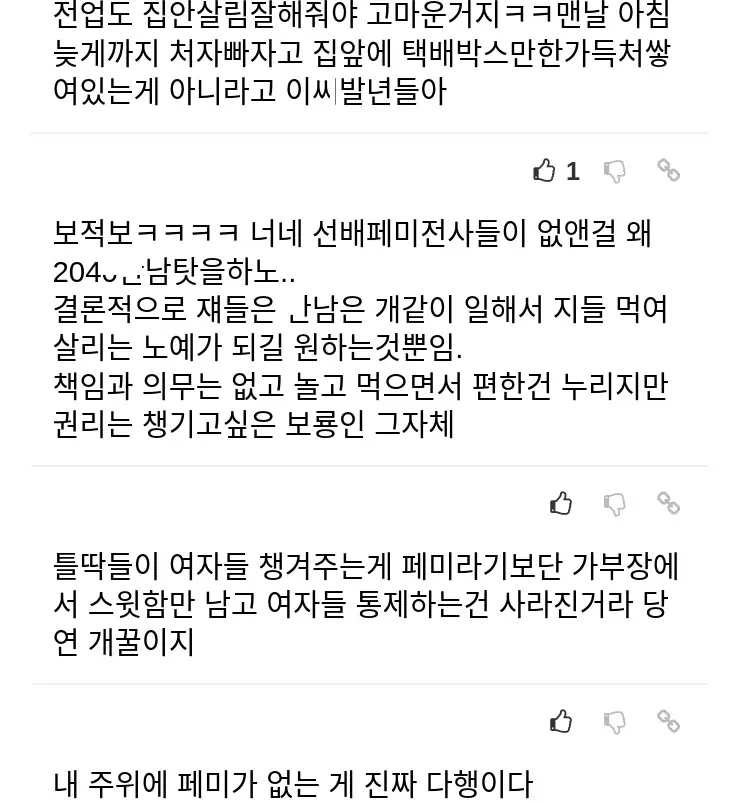This screenshot has width=740, height=802.
Task: Copy link of the 보적보 comment
Action: point(668,171)
